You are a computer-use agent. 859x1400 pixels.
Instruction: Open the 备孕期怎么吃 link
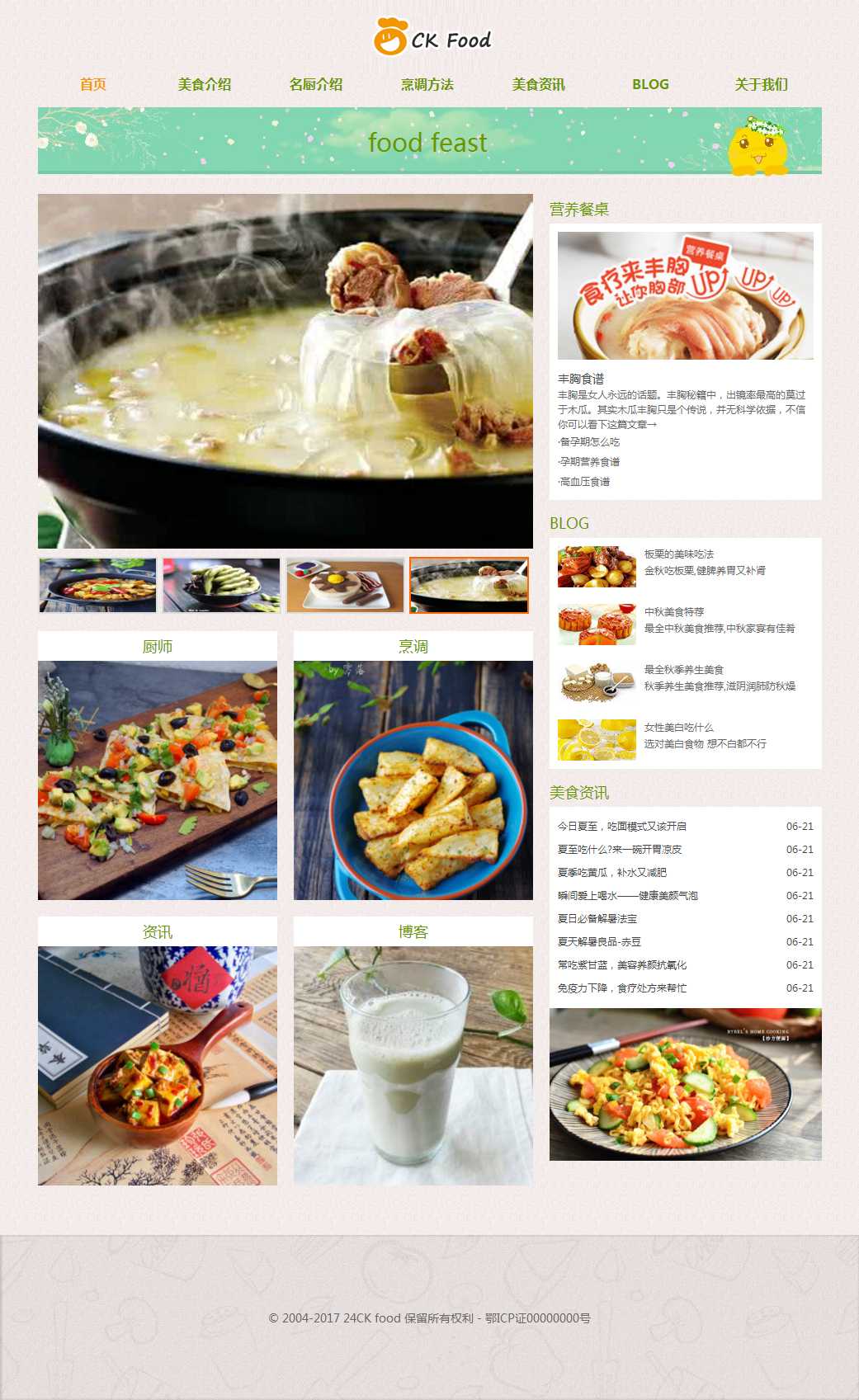point(589,442)
